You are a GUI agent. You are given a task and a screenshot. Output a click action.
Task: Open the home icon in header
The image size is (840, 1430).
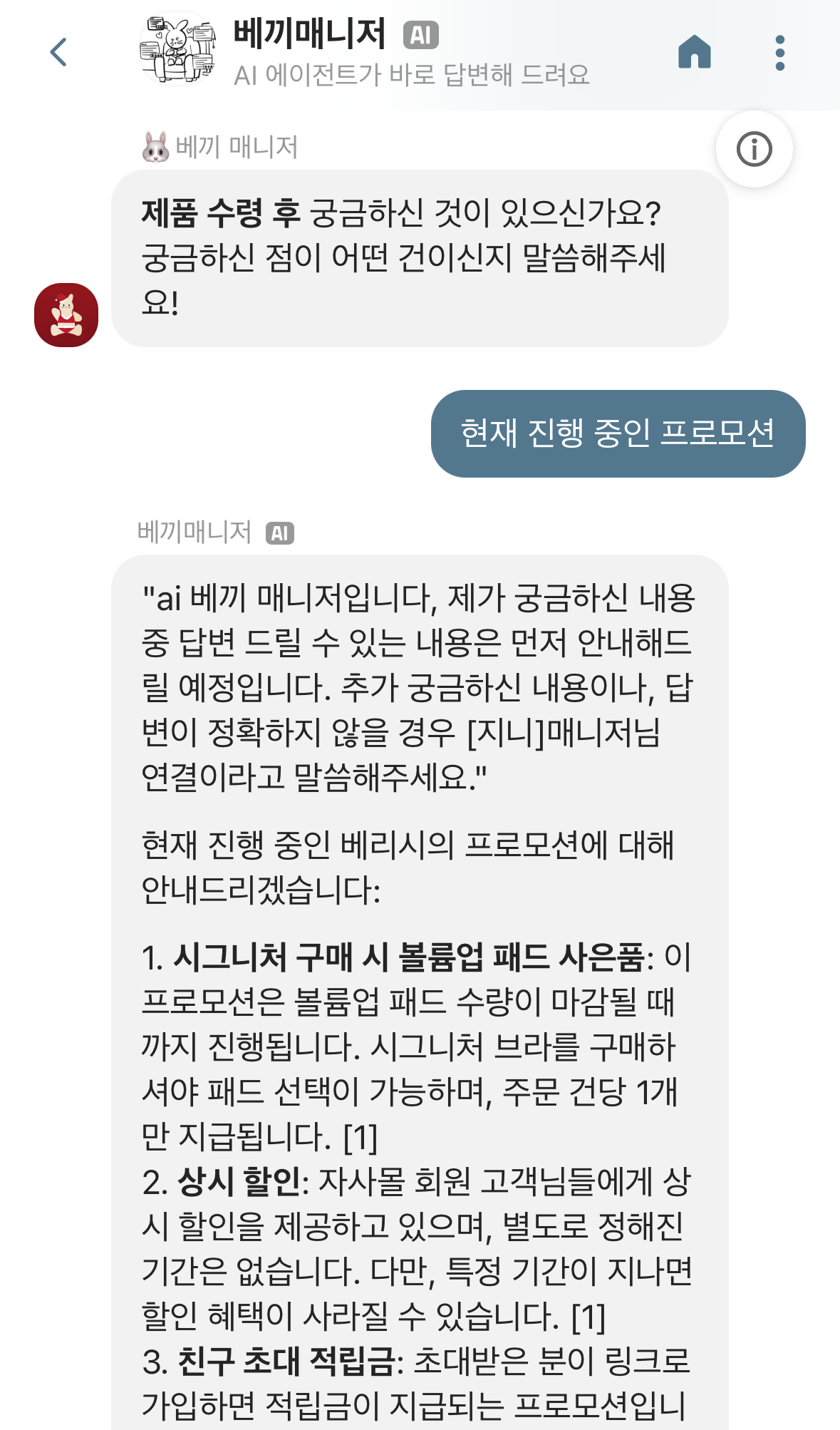[695, 51]
